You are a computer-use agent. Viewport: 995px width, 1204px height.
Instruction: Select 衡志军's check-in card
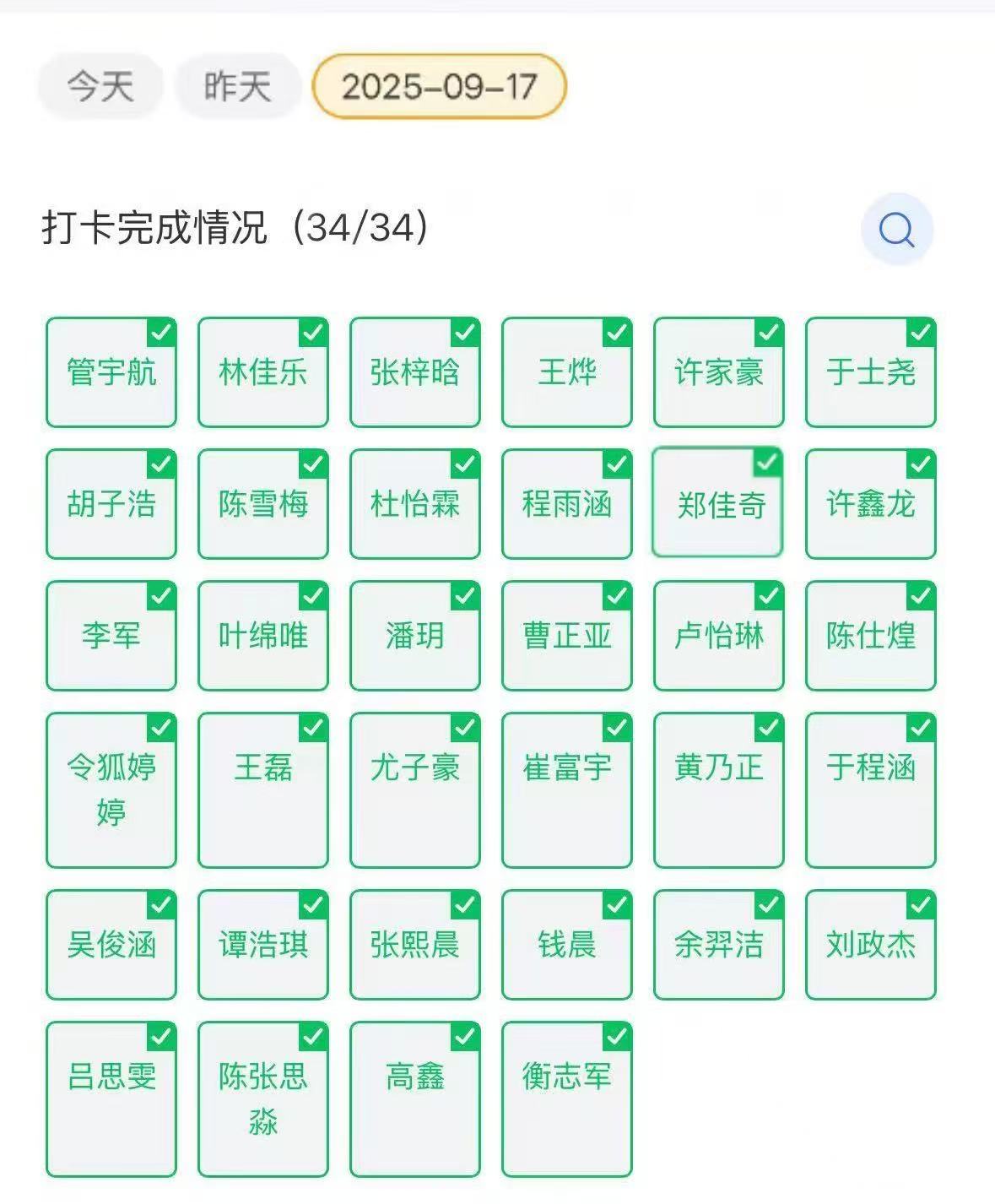(x=567, y=1098)
